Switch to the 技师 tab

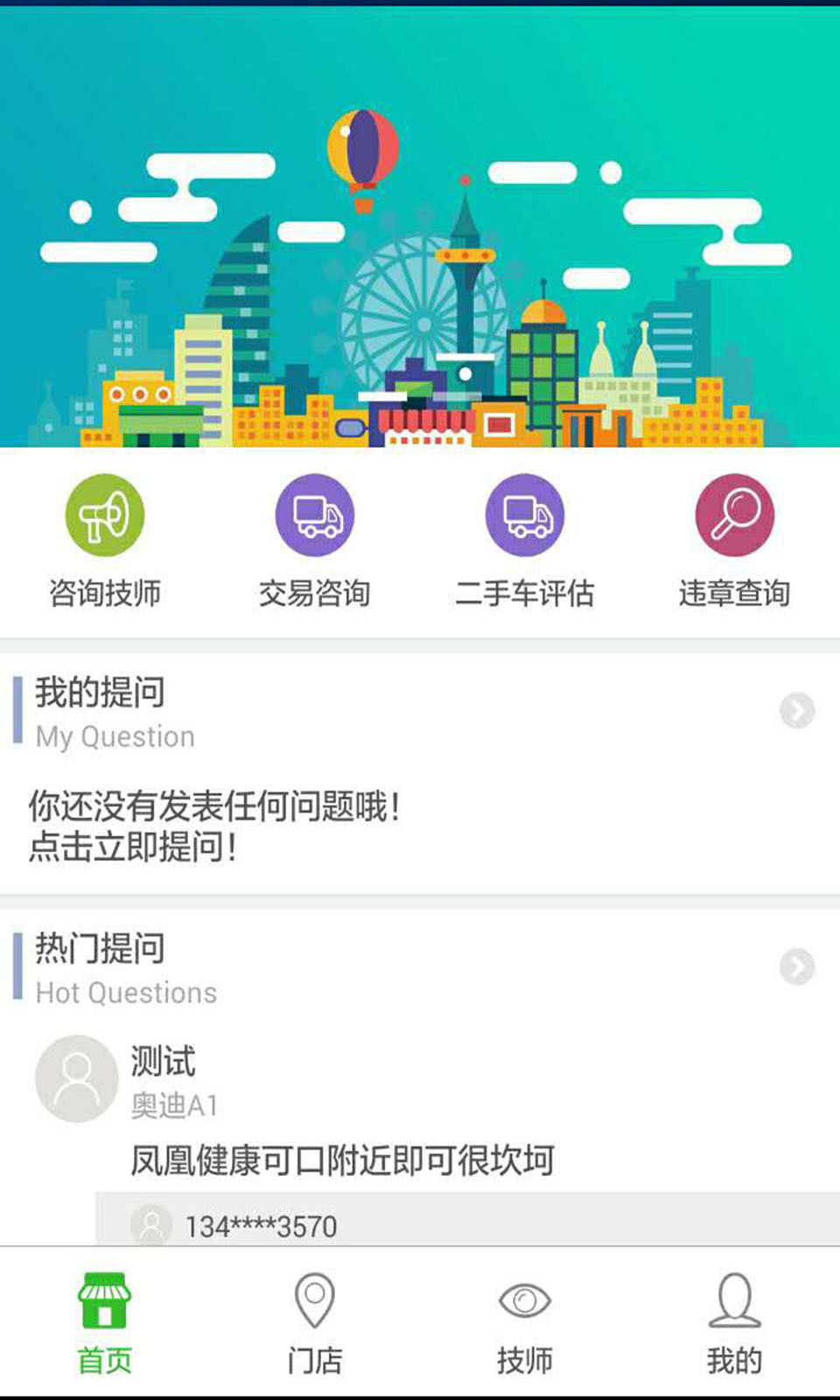coord(525,1323)
